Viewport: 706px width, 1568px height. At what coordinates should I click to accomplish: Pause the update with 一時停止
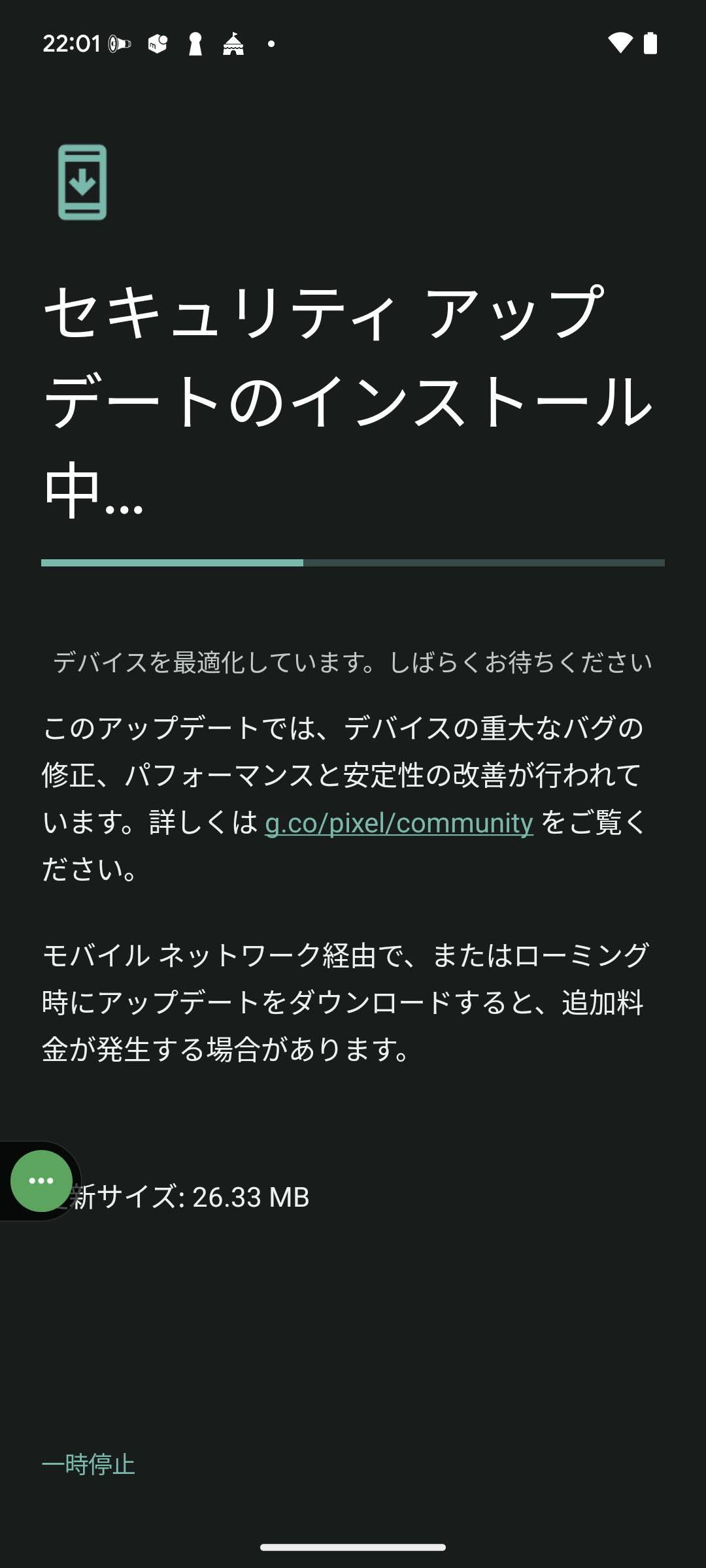[x=88, y=1464]
